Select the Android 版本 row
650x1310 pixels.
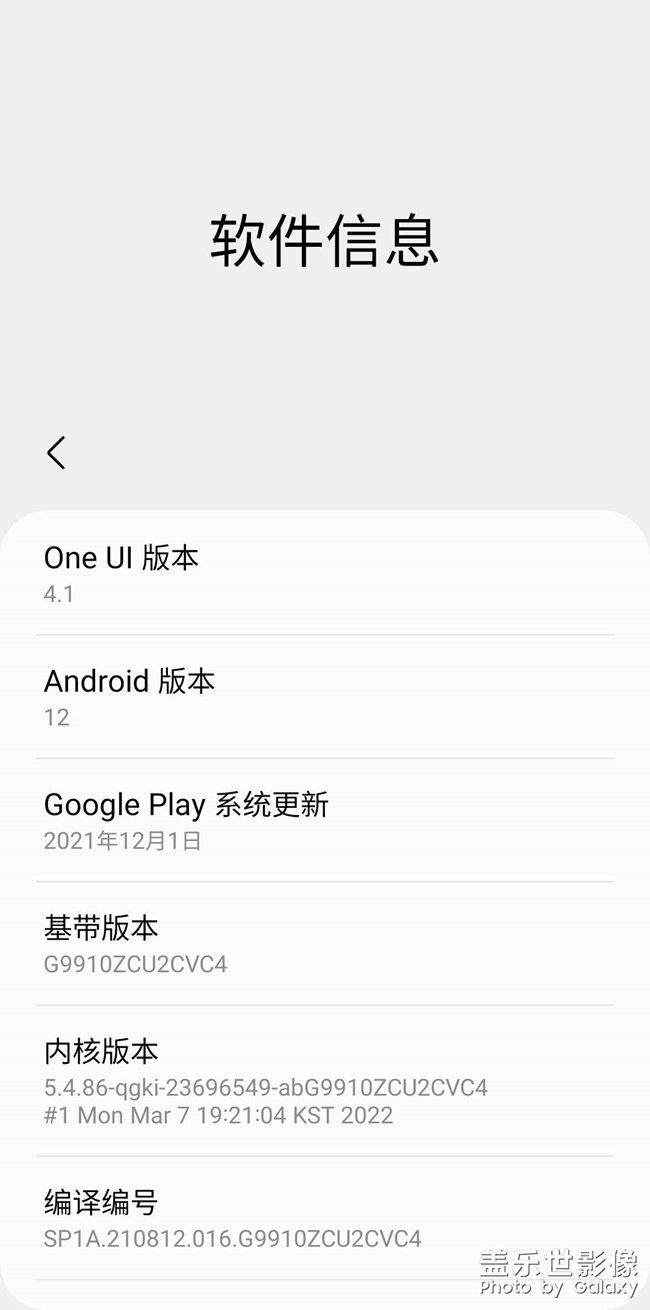tap(324, 697)
